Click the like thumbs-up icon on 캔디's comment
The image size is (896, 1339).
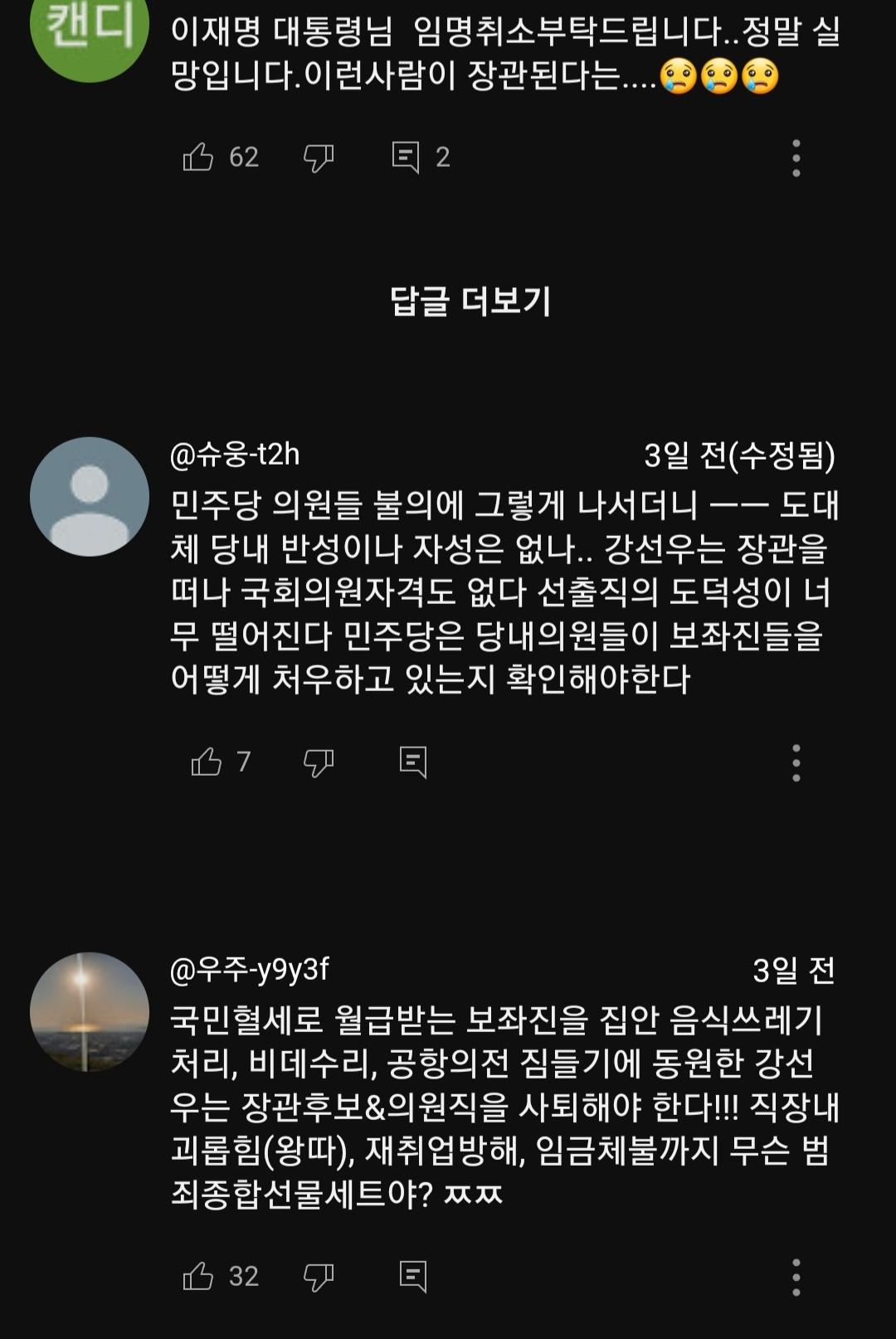202,158
